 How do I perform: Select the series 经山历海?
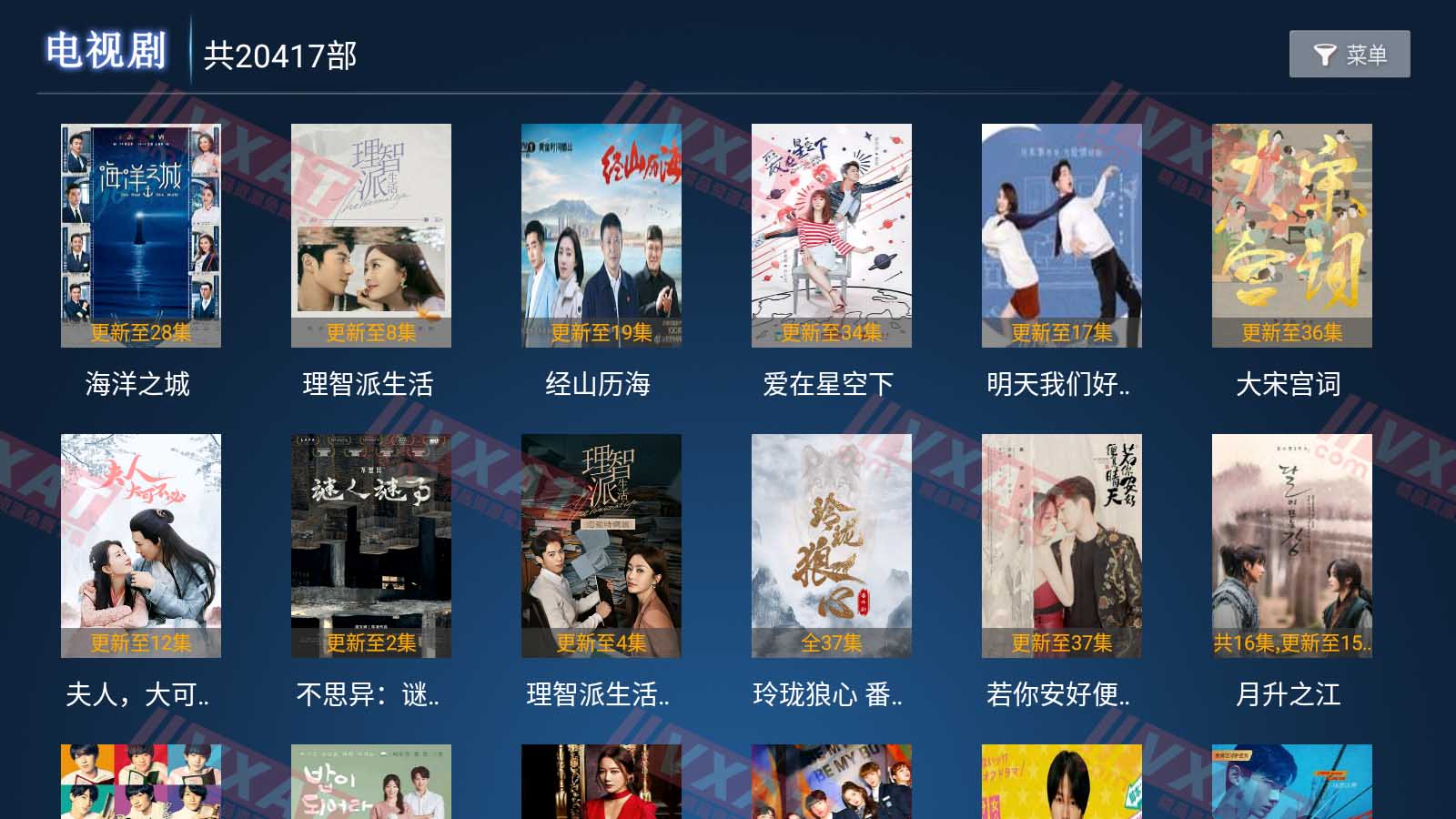click(601, 236)
